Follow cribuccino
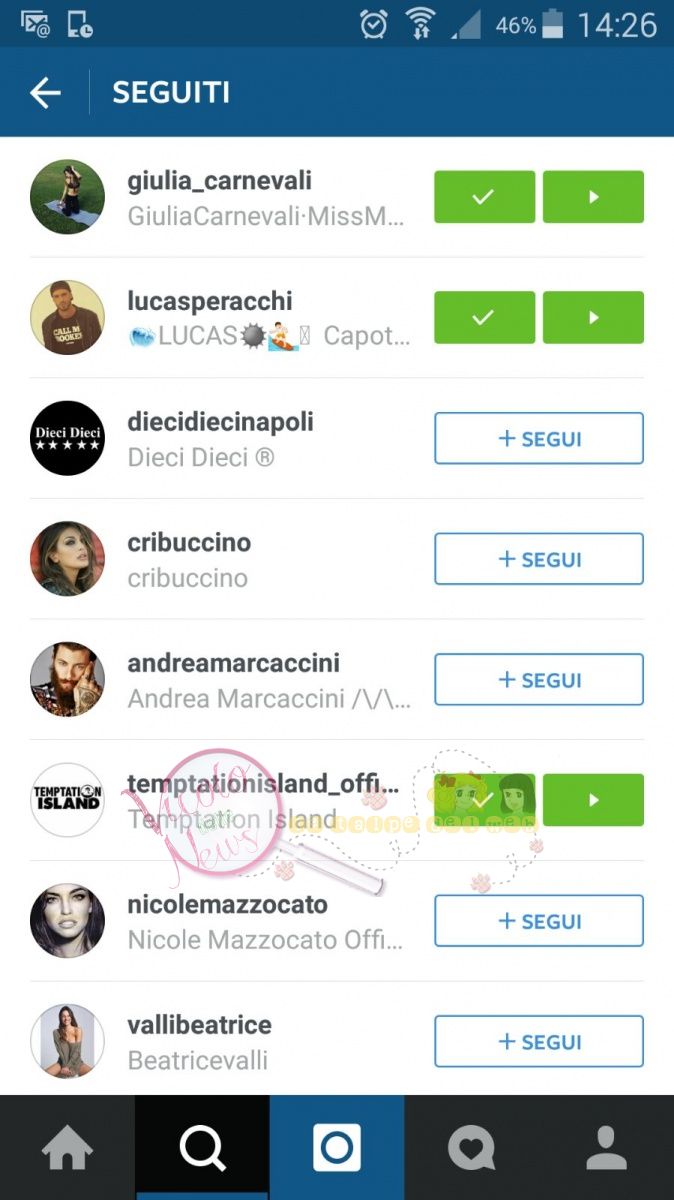 (x=538, y=559)
